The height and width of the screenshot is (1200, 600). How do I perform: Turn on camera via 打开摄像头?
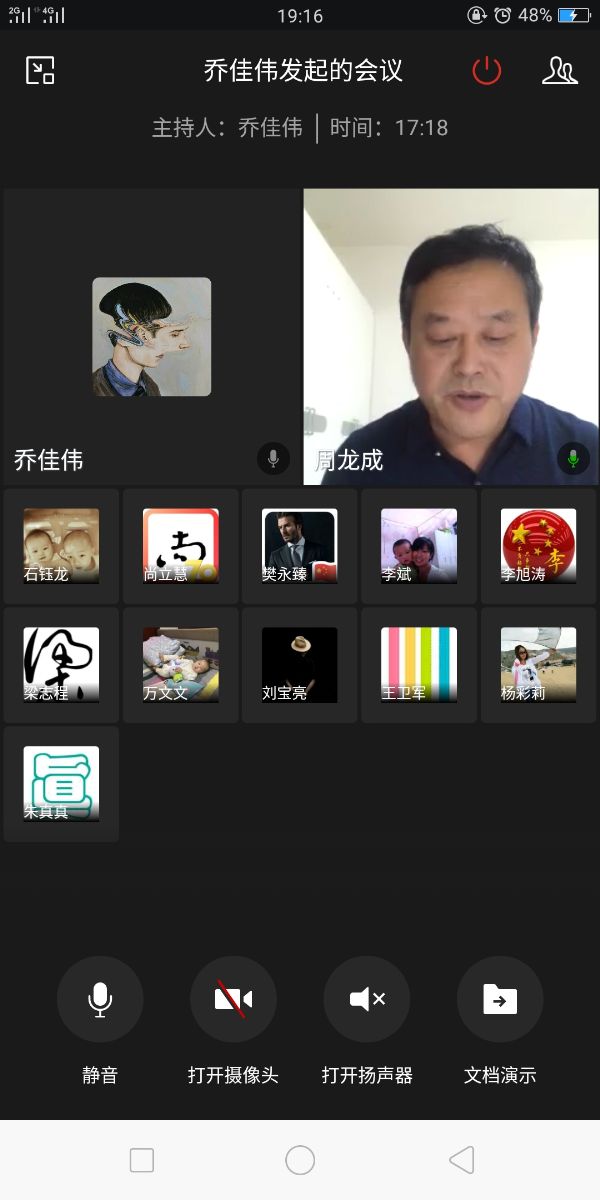click(233, 999)
